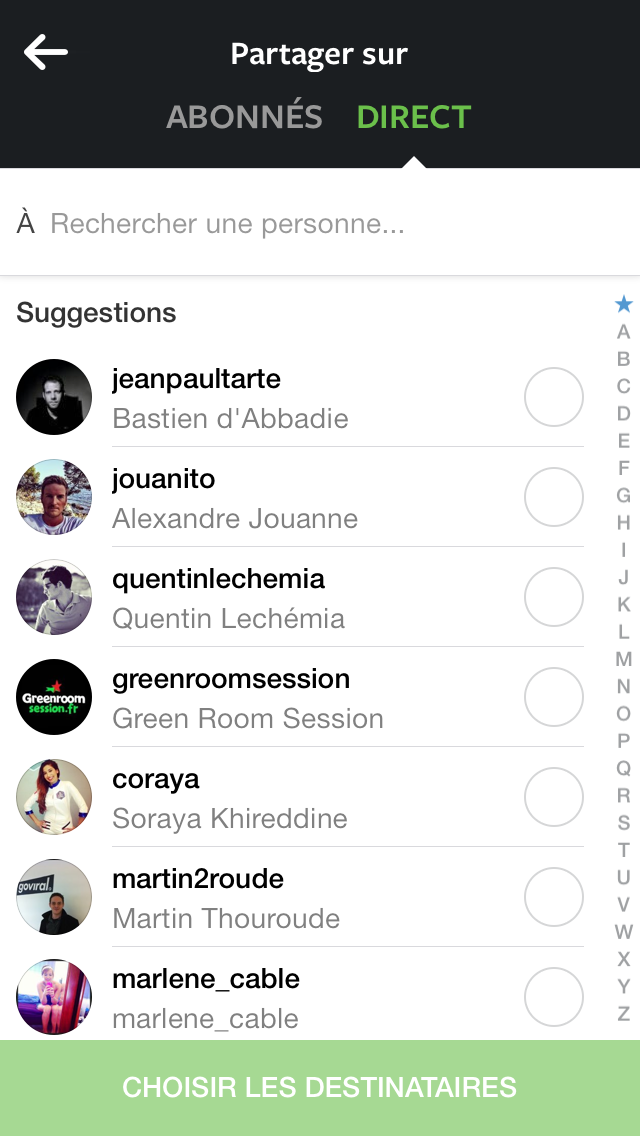Go back using the top-left arrow
640x1136 pixels.
(46, 53)
